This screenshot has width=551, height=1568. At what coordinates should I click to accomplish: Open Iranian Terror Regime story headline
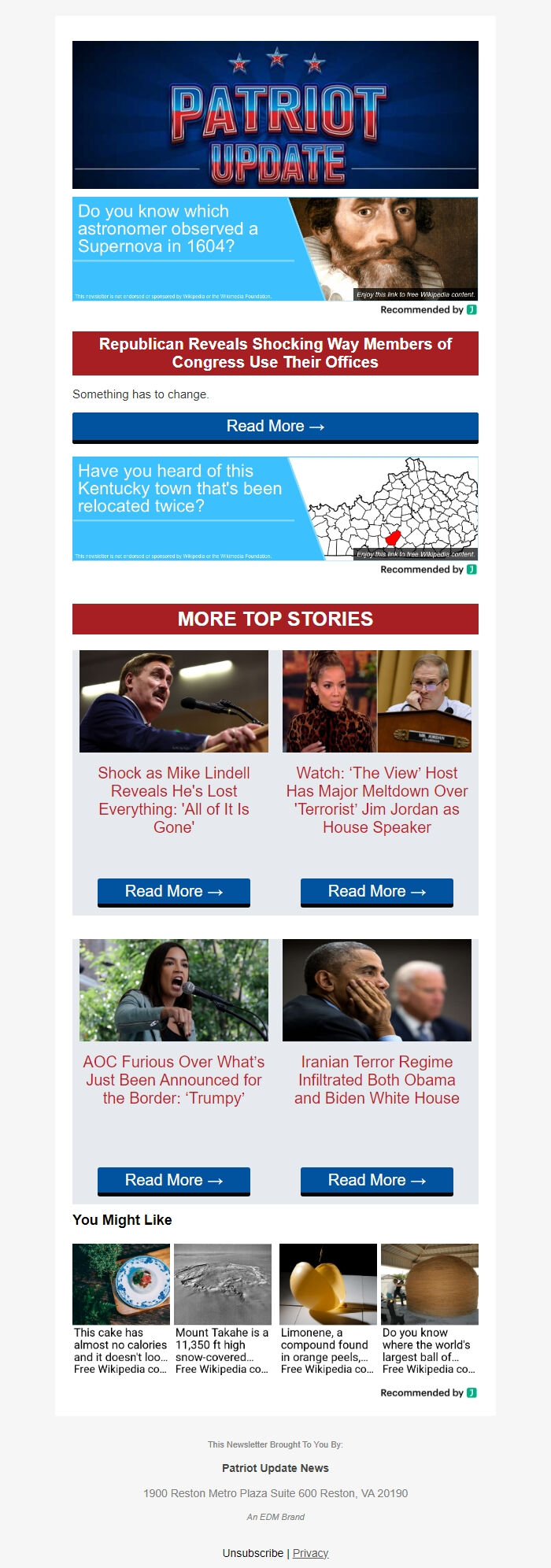tap(377, 1080)
